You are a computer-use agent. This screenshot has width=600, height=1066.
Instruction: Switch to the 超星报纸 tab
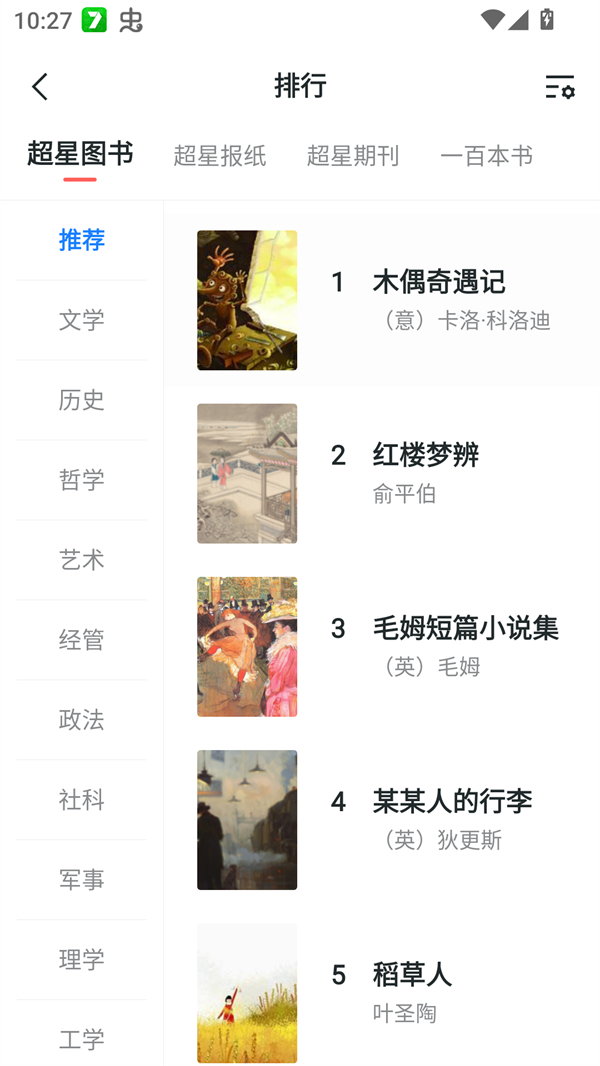(x=219, y=156)
